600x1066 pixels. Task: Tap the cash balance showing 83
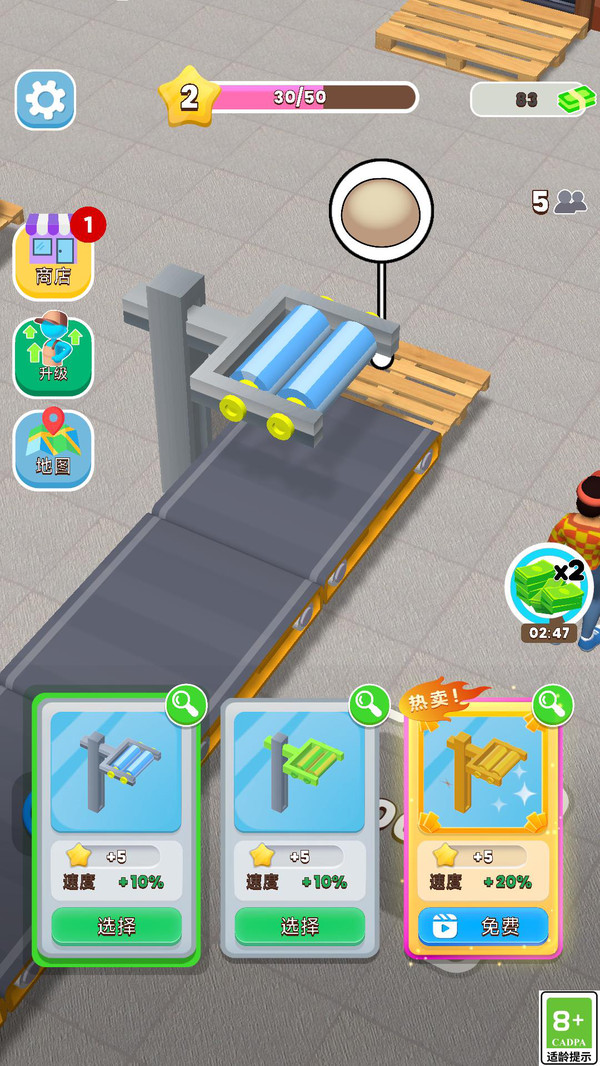pyautogui.click(x=529, y=100)
